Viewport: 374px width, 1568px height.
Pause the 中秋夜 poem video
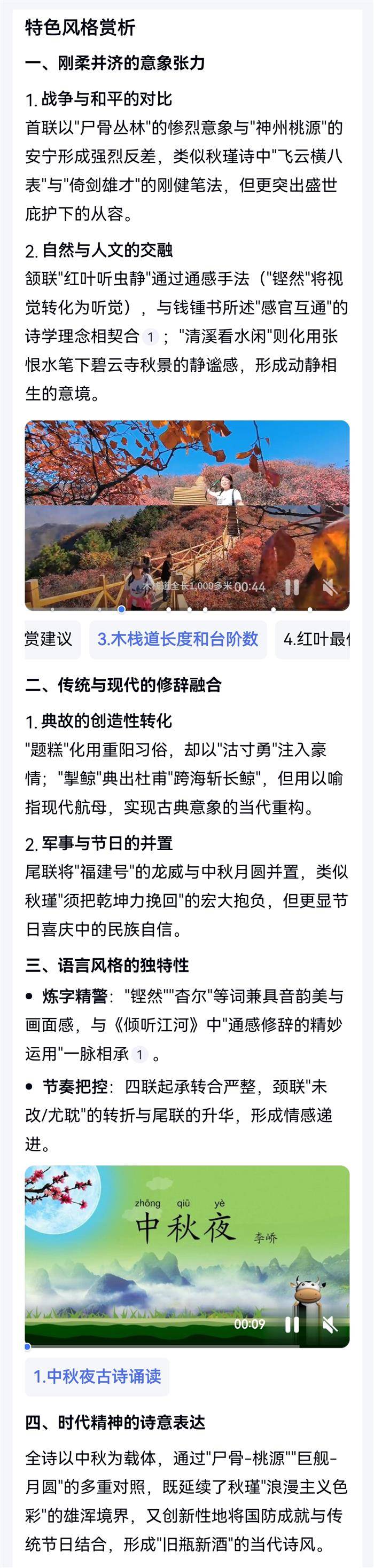coord(292,1324)
